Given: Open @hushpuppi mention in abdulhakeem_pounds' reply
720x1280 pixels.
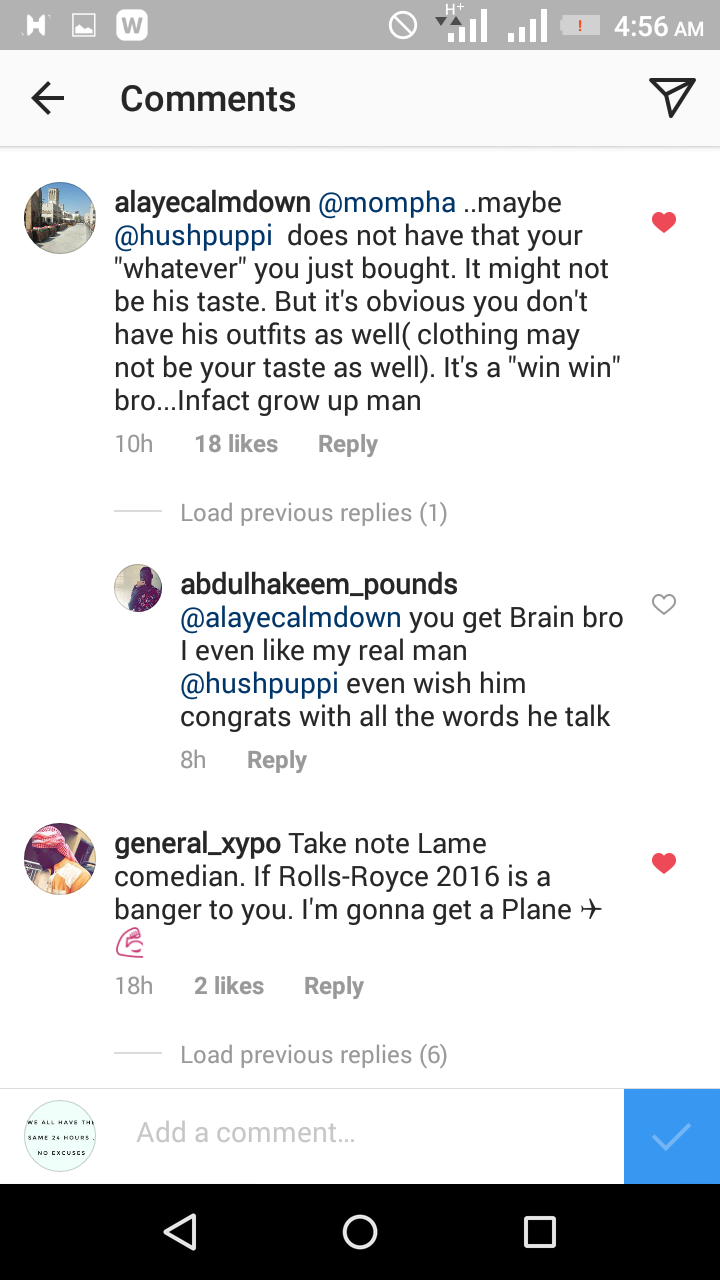Looking at the screenshot, I should coord(259,684).
